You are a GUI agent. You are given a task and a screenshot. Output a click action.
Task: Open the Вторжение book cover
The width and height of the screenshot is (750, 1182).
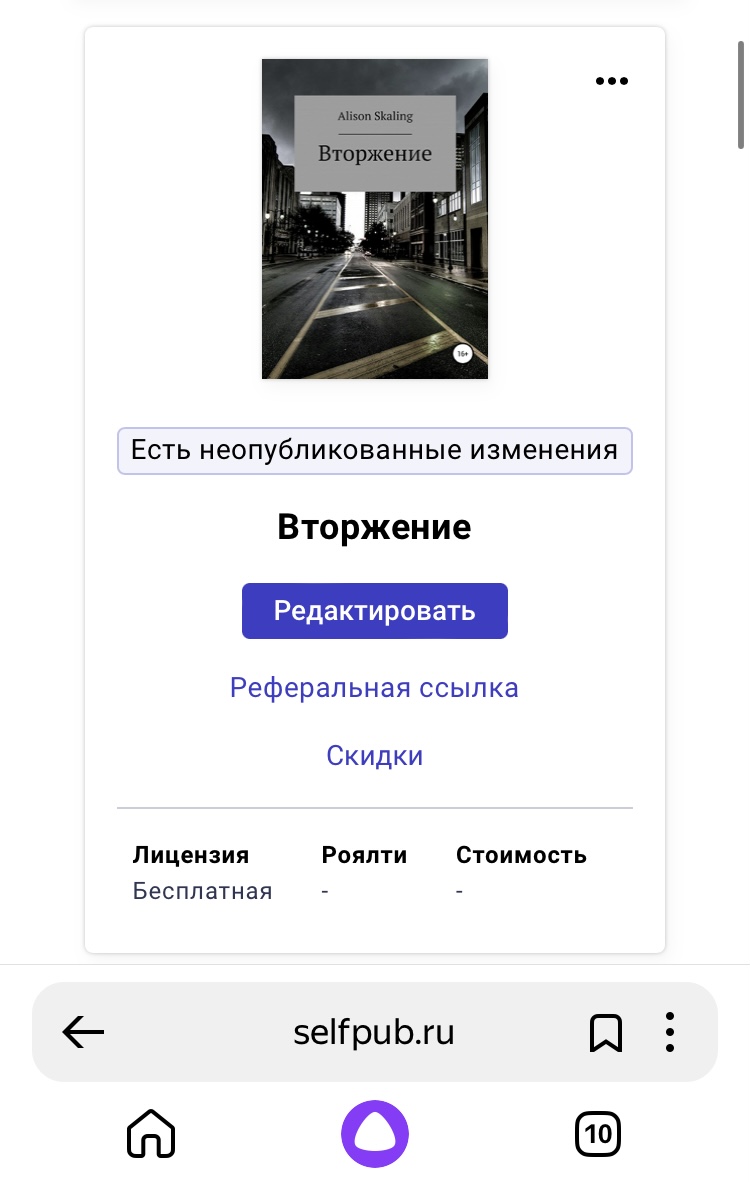375,219
